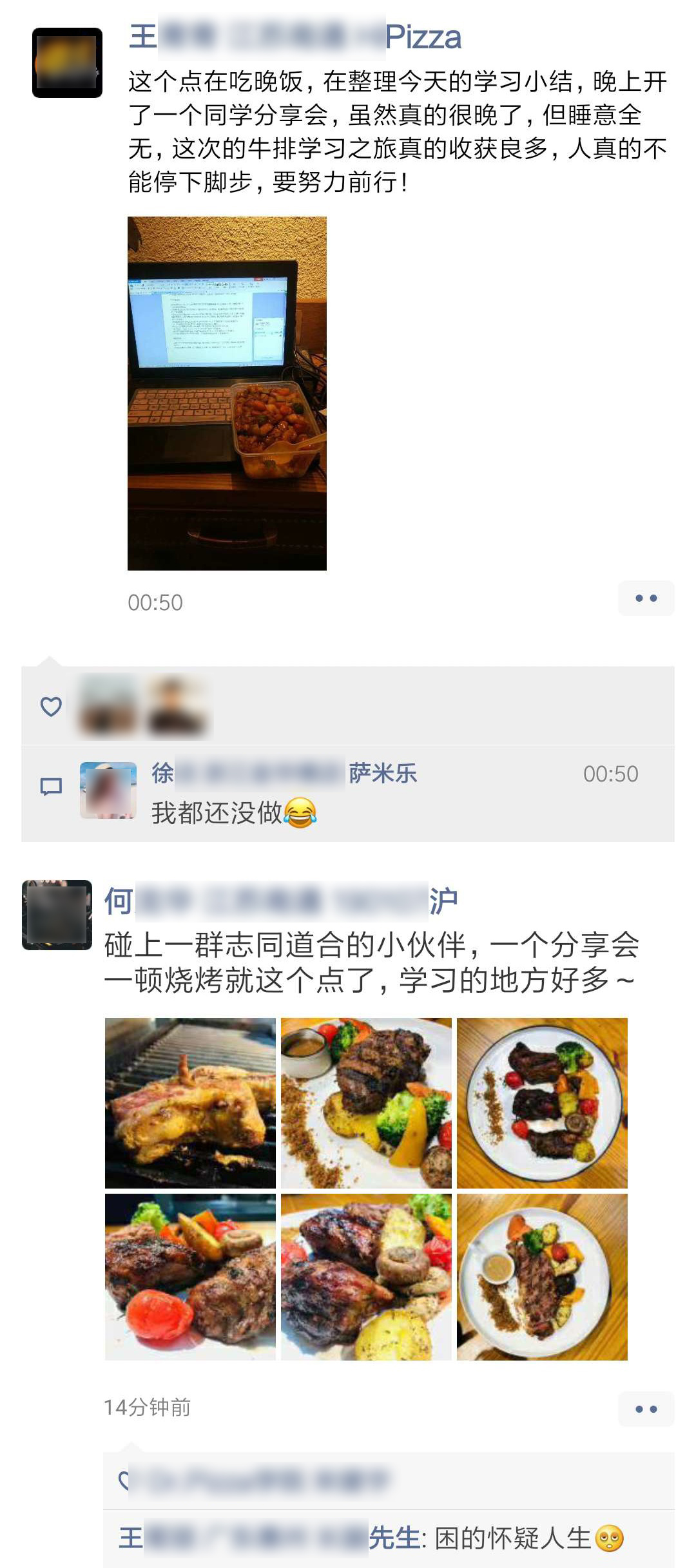Open the profile picture on 王's Pizza post

[x=67, y=62]
